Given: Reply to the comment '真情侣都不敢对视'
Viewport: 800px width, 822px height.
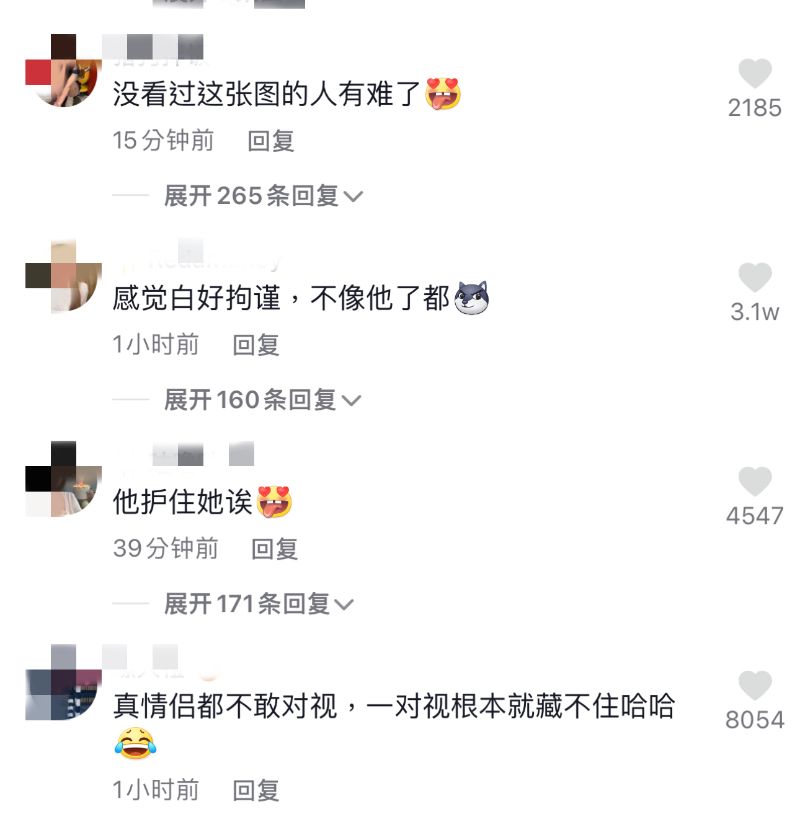Looking at the screenshot, I should (256, 790).
